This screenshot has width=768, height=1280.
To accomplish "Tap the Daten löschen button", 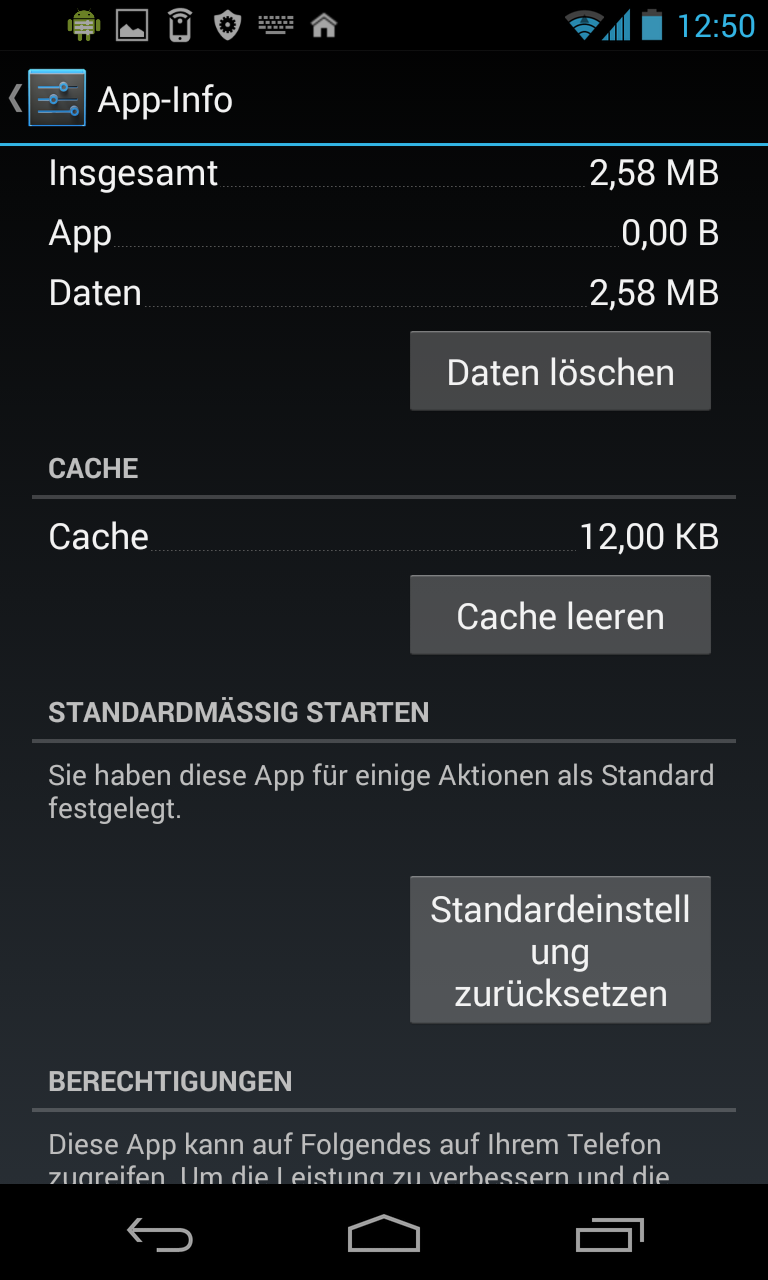I will pos(560,371).
